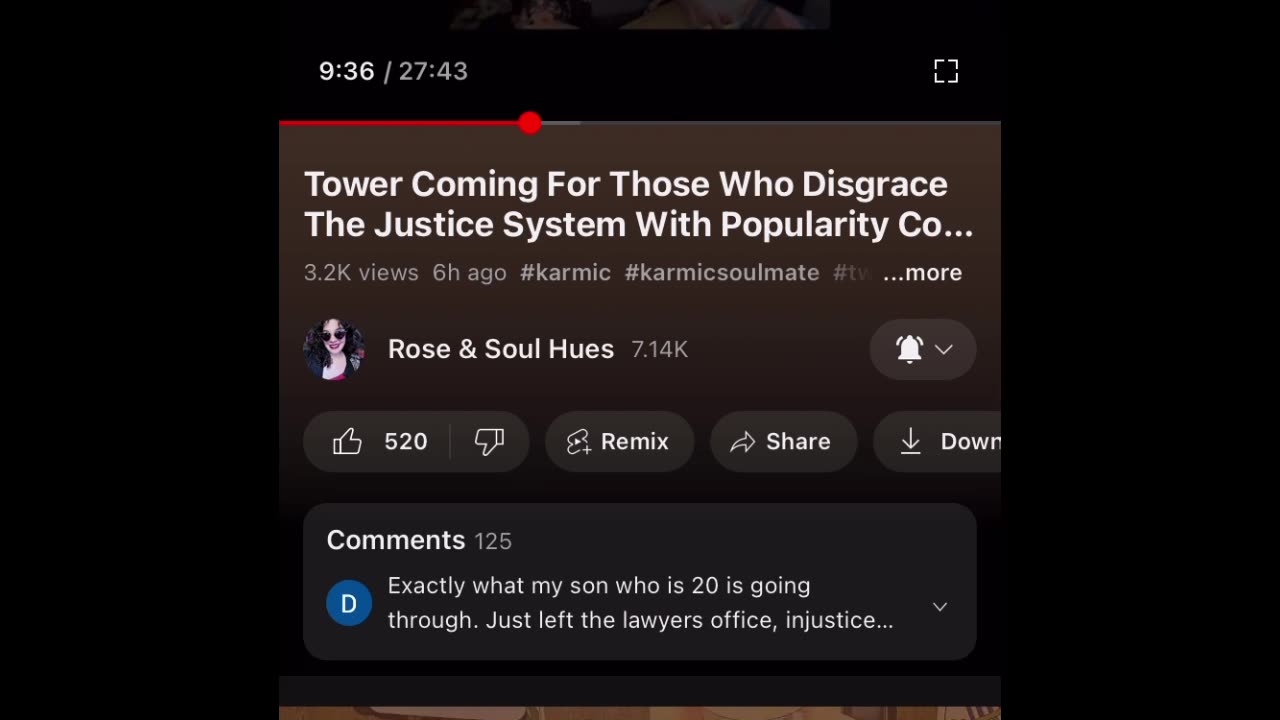Enter fullscreen video mode
1280x720 pixels.
point(945,71)
